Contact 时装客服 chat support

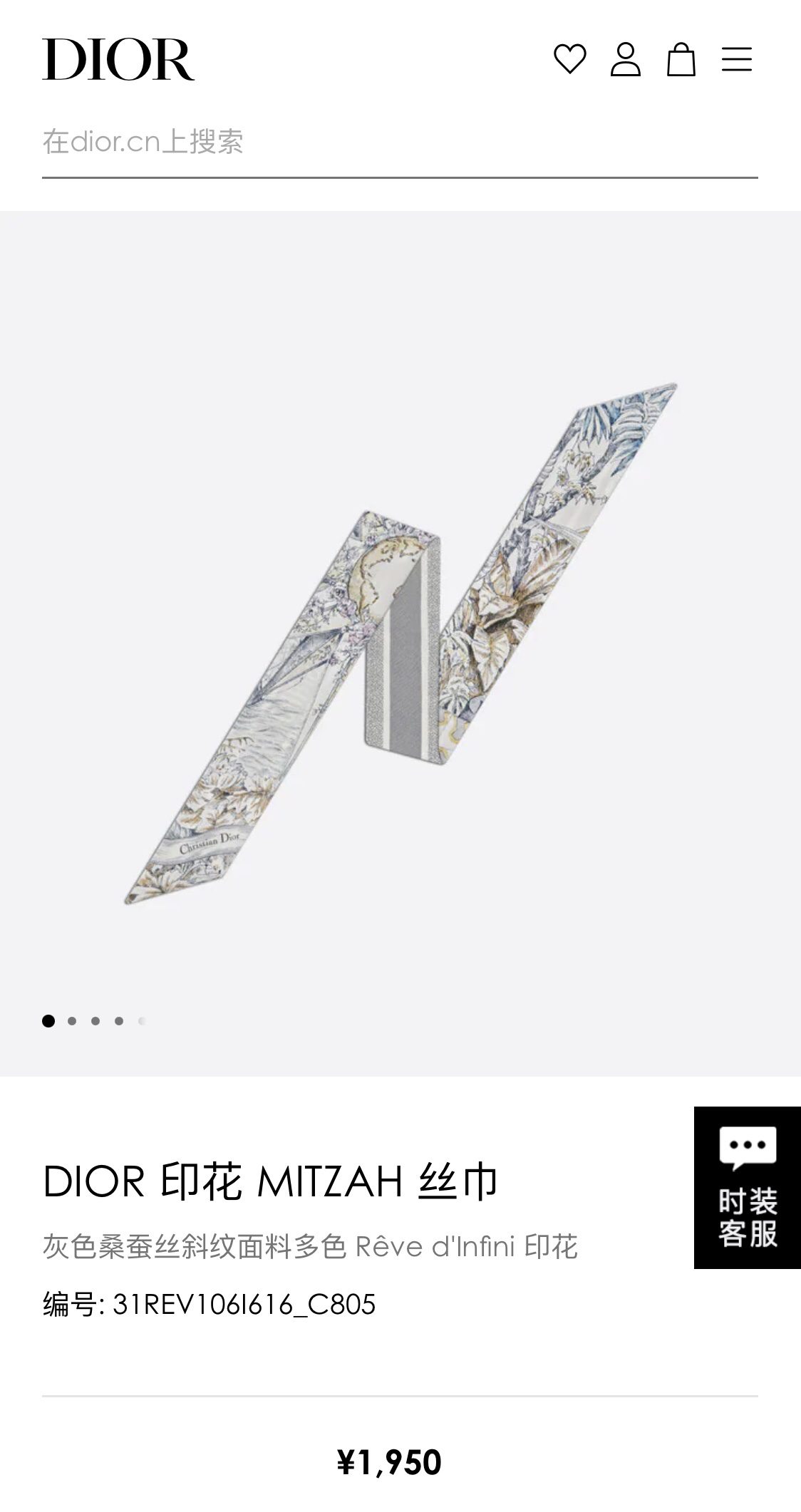point(747,1188)
